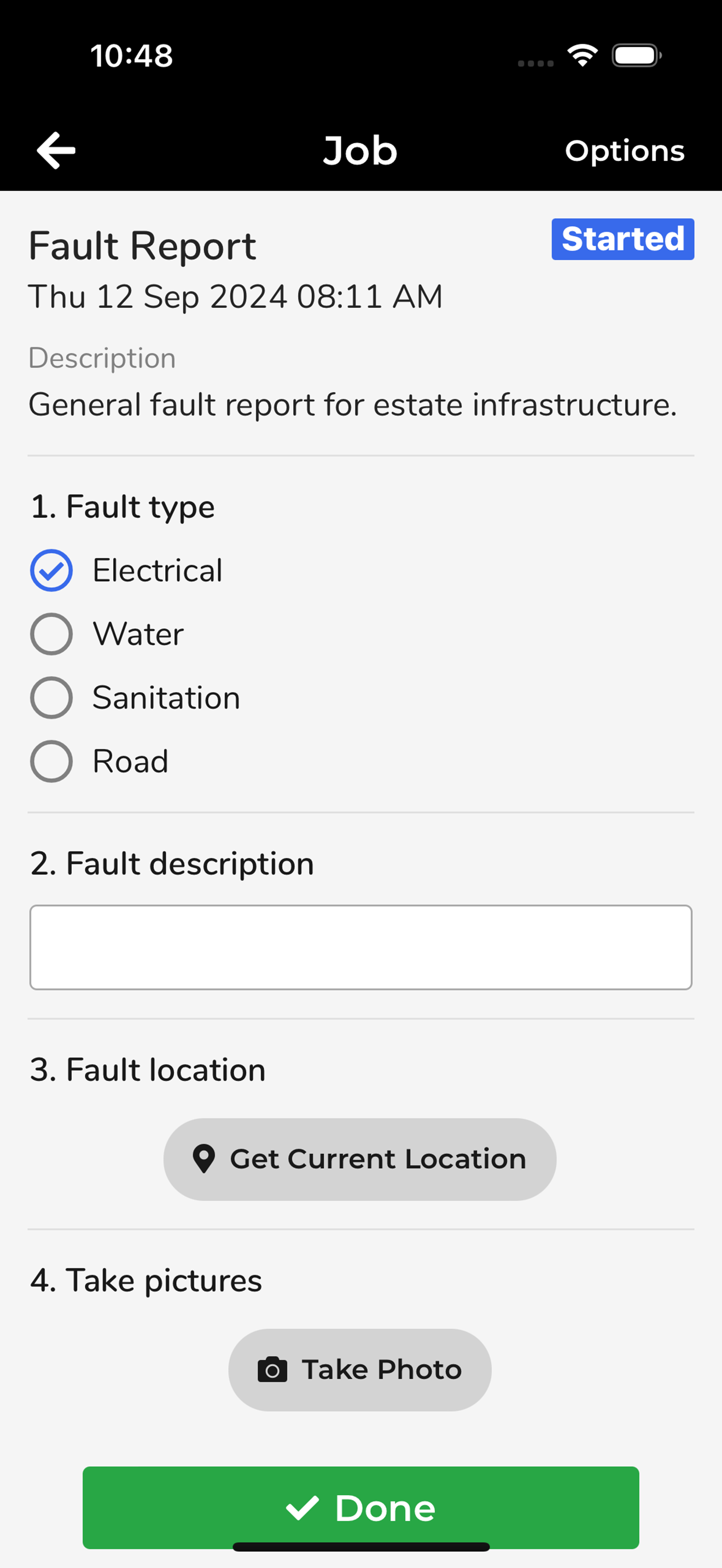This screenshot has width=722, height=1568.
Task: Go back using the arrow icon
Action: pos(56,150)
